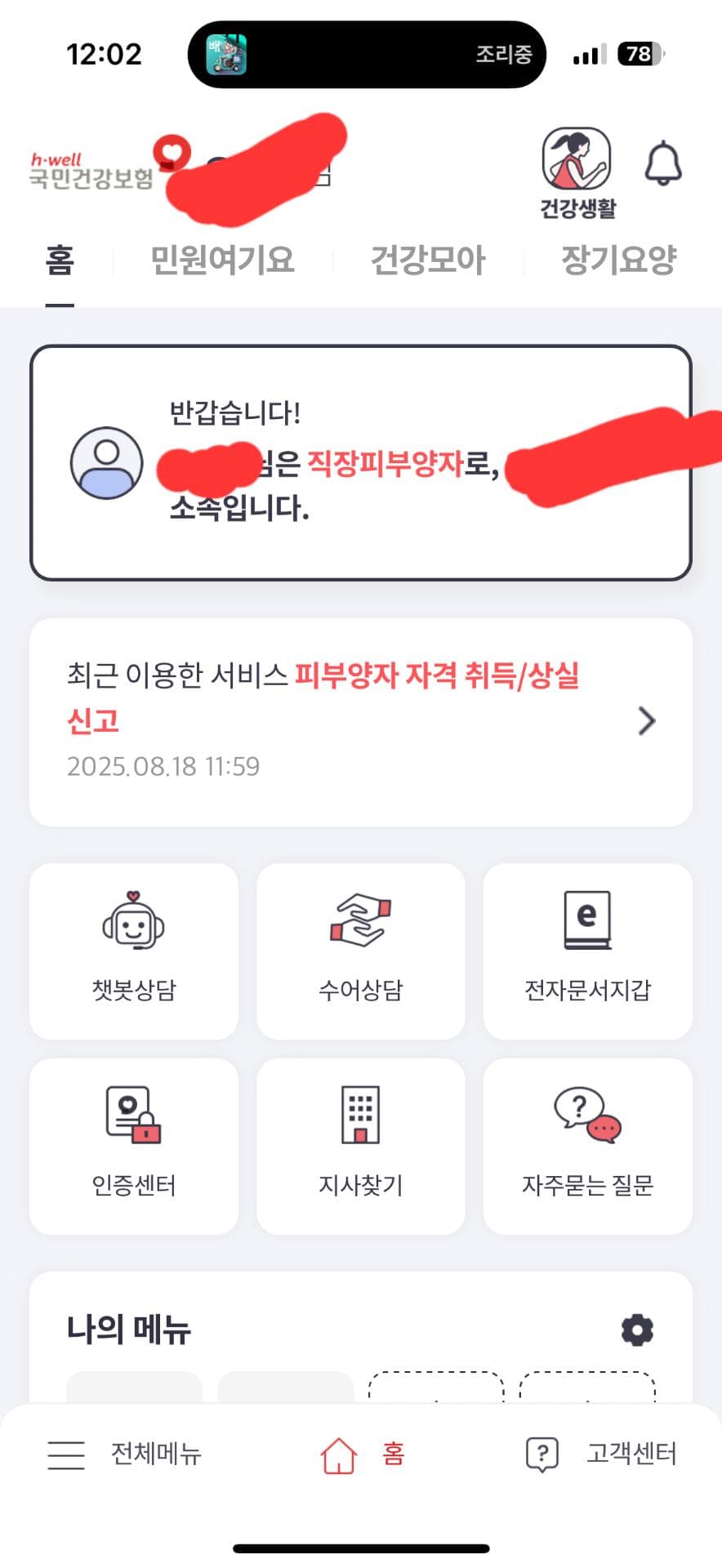
Task: Switch to the 민원여기요 tab
Action: [222, 261]
